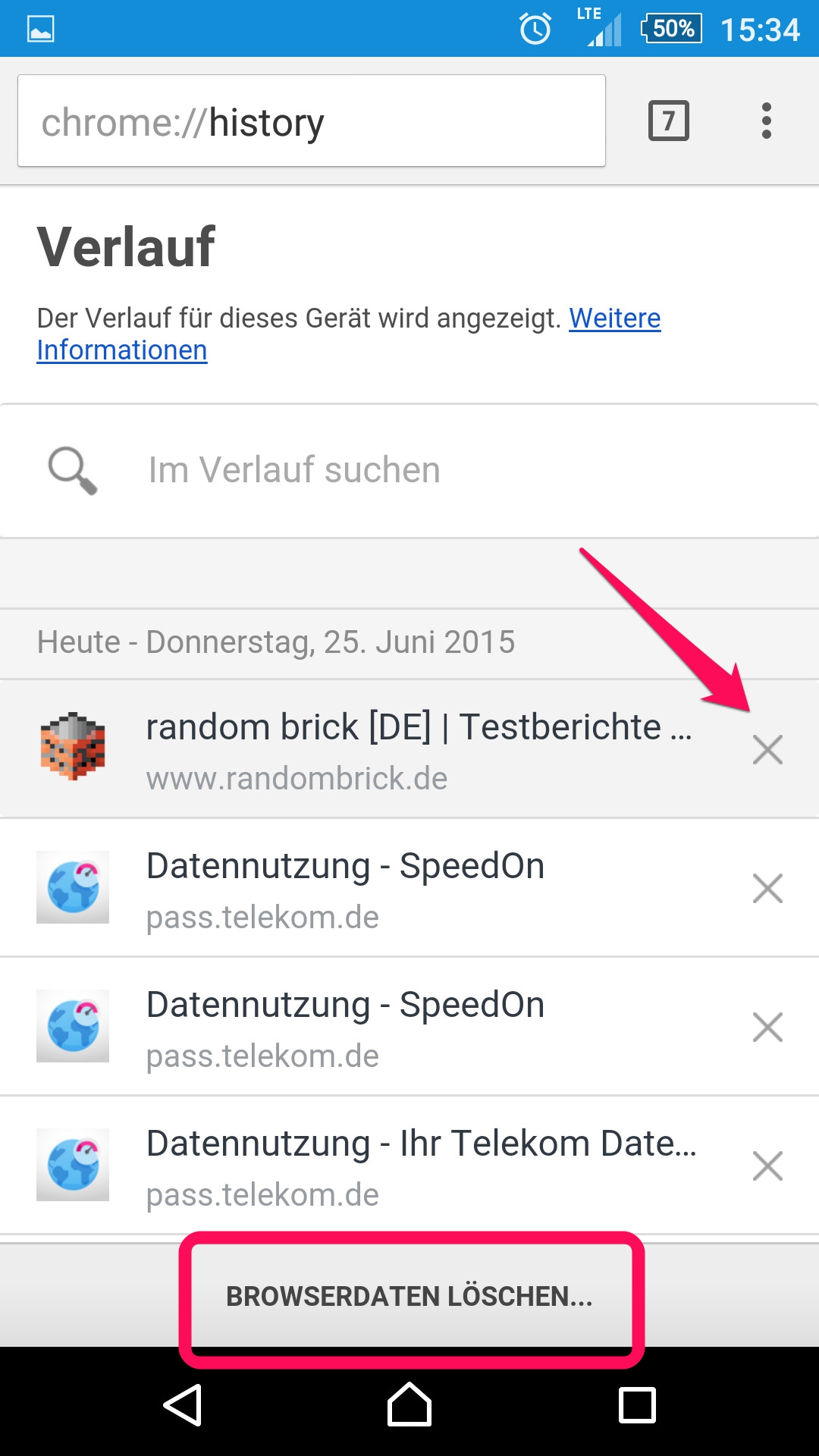Tap the Im Verlauf suchen search field
Image resolution: width=819 pixels, height=1456 pixels.
409,470
